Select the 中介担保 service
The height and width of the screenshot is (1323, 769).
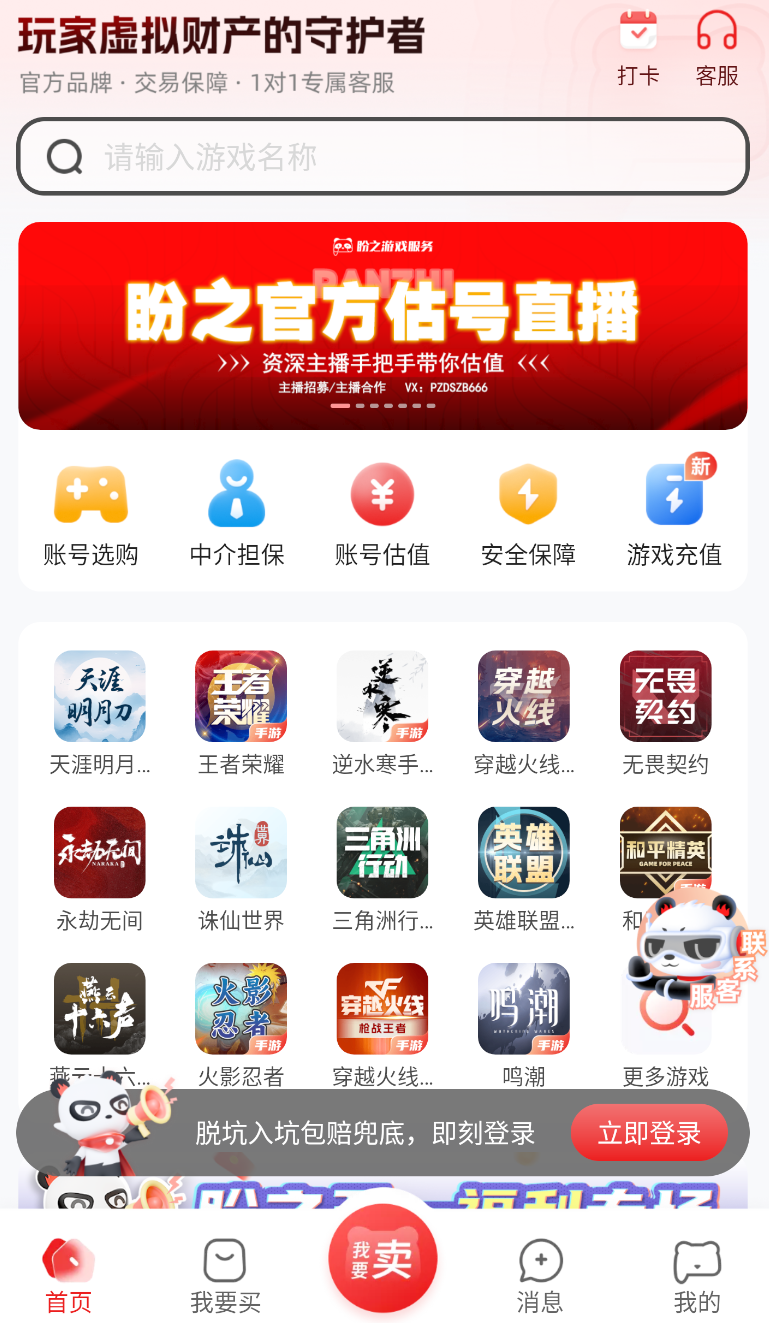pyautogui.click(x=237, y=514)
